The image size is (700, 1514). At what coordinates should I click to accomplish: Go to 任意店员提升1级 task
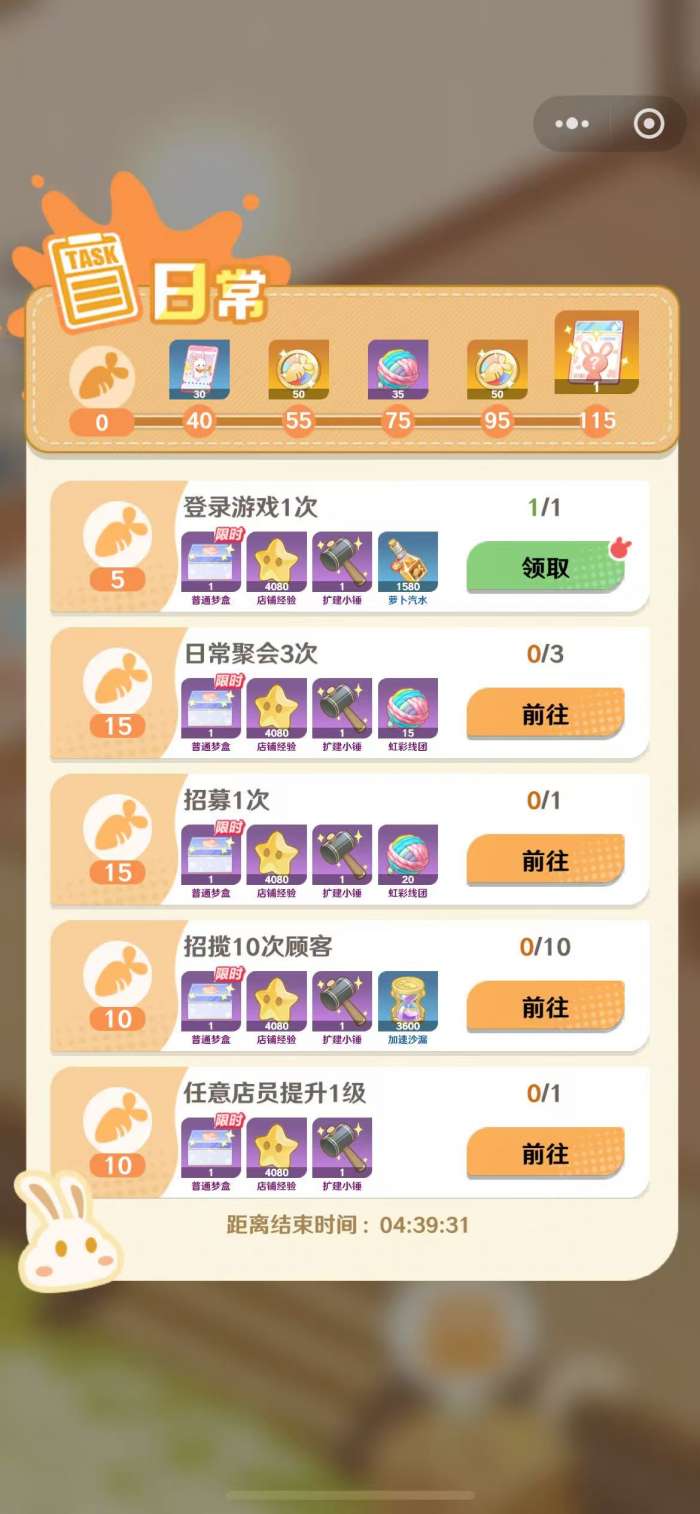(x=545, y=1153)
